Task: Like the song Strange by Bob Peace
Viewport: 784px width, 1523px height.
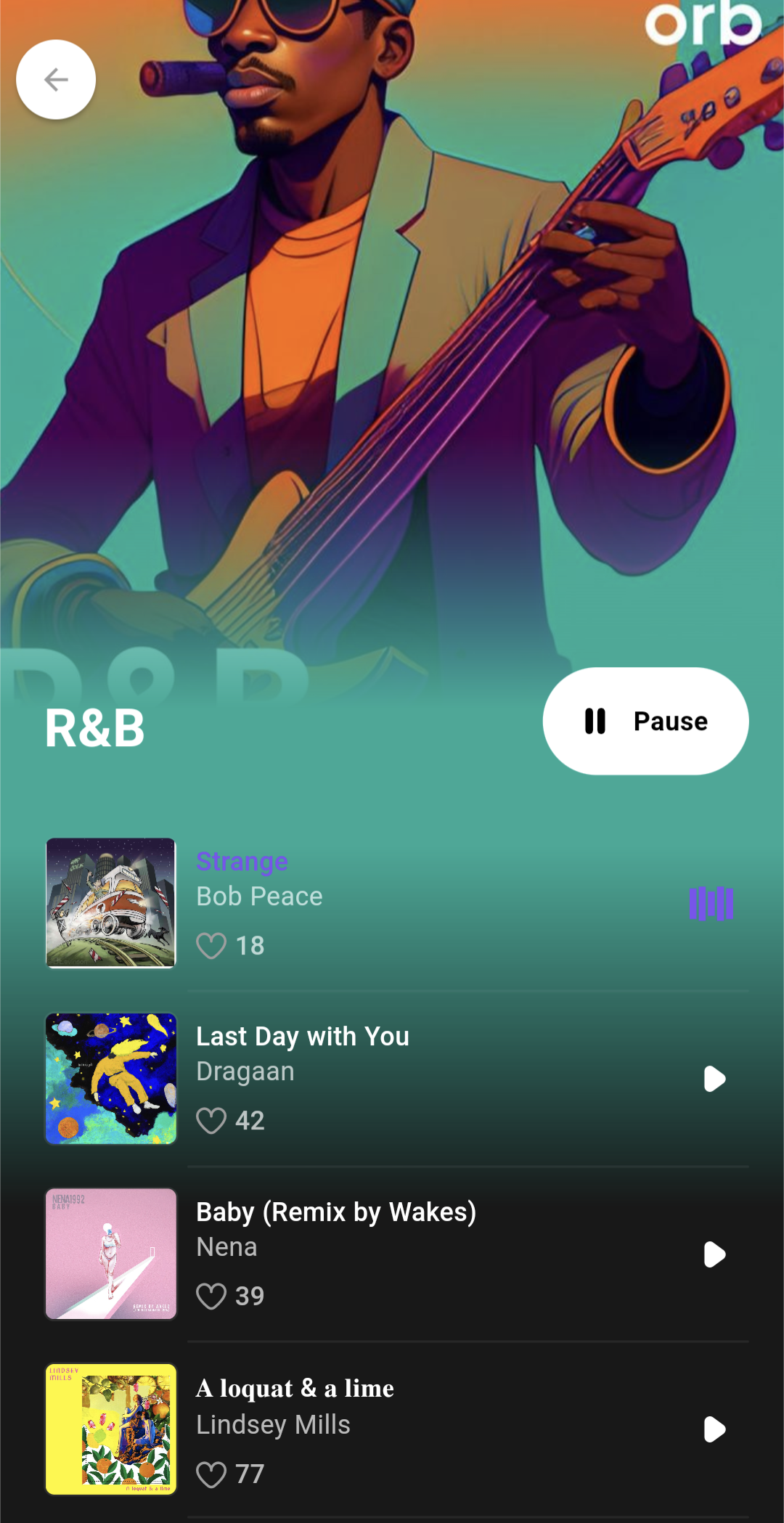Action: tap(211, 946)
